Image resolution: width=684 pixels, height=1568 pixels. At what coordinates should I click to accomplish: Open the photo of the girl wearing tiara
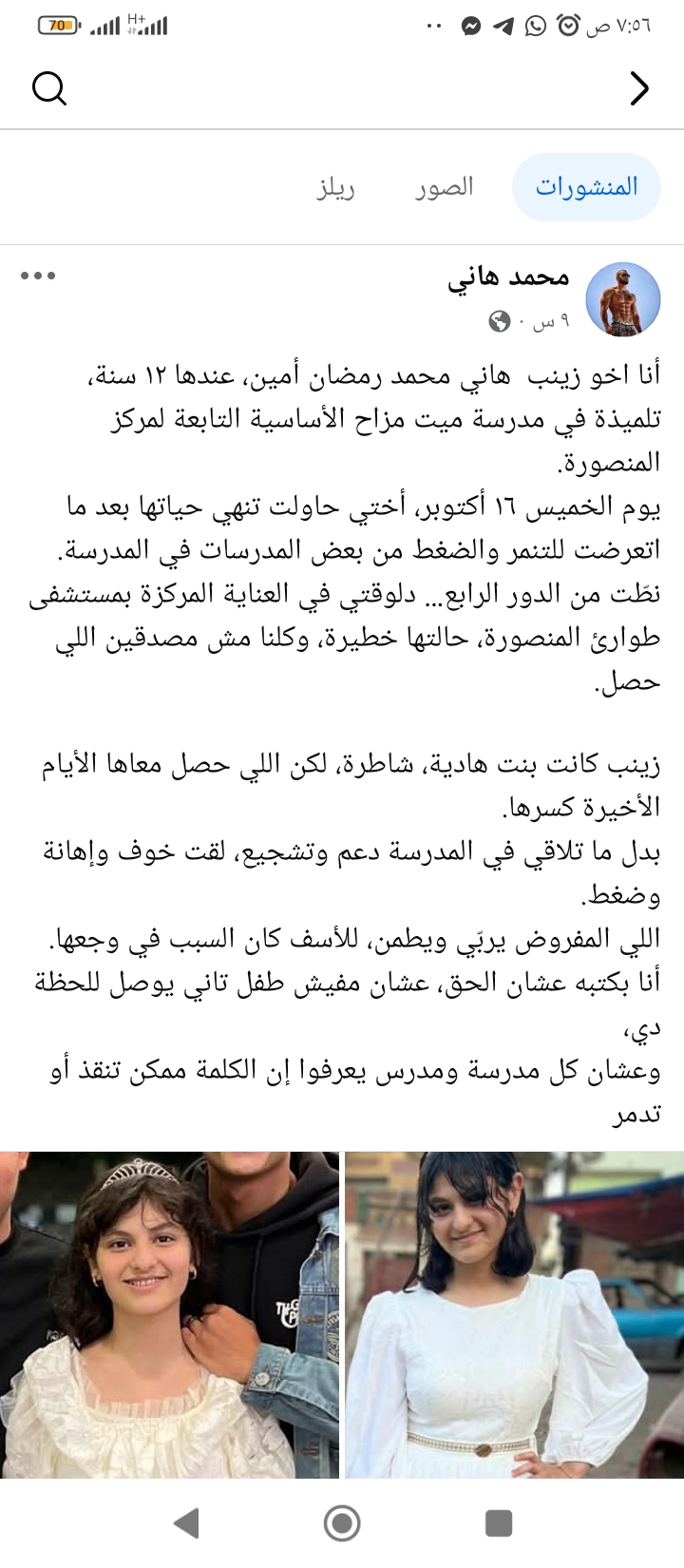(169, 1314)
